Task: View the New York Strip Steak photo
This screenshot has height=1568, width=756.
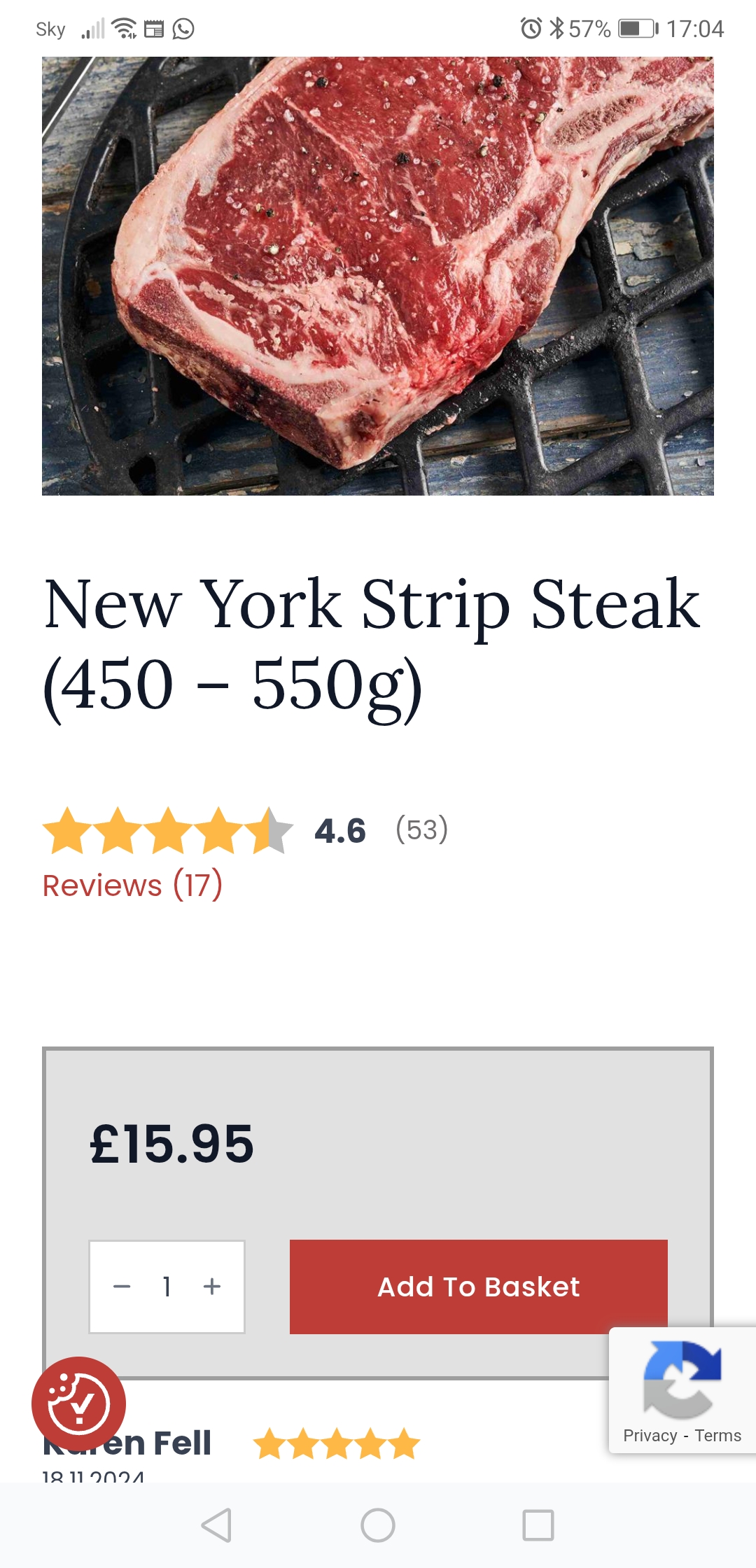Action: 378,276
